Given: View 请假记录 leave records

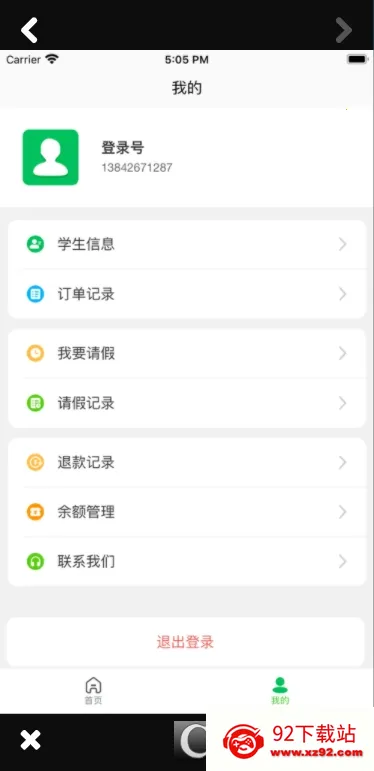Looking at the screenshot, I should coord(187,403).
